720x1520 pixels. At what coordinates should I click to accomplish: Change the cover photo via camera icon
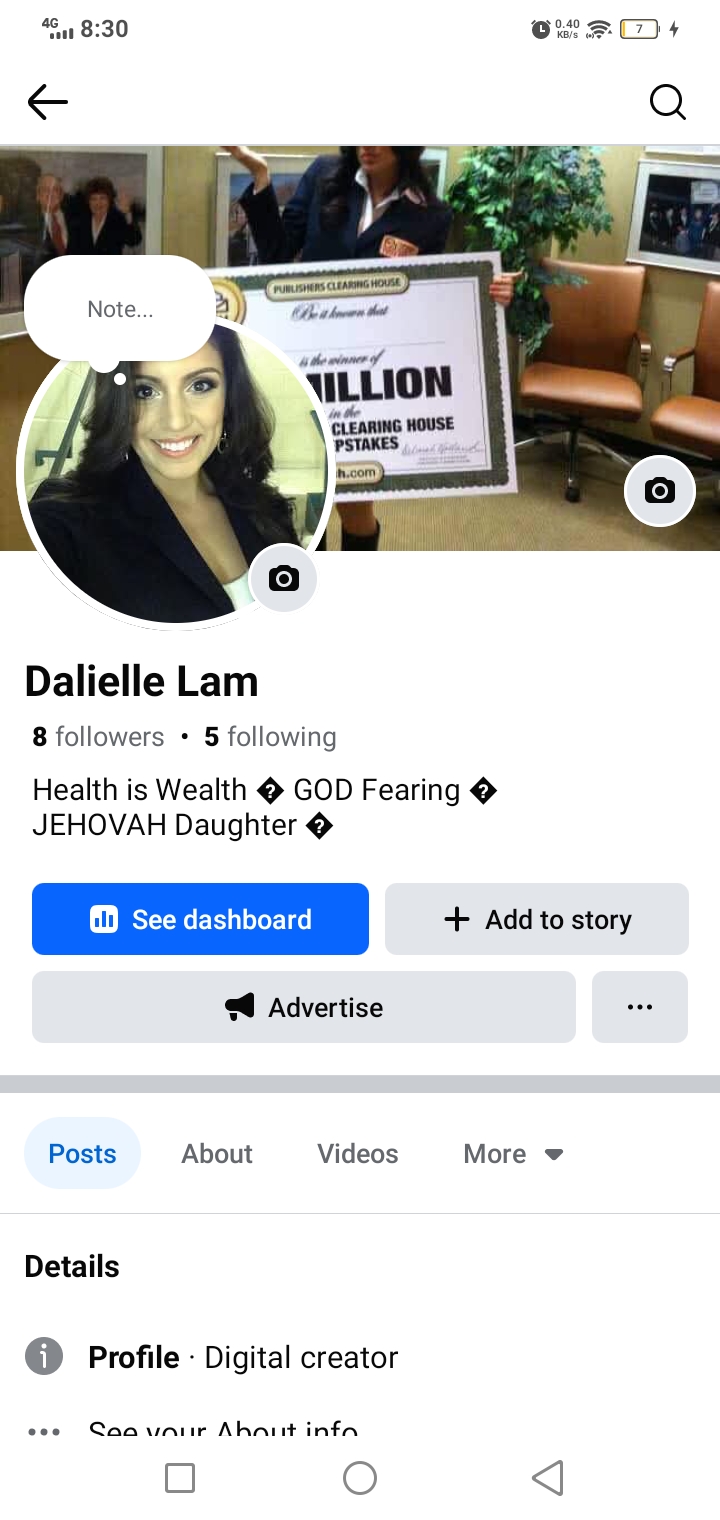point(659,490)
